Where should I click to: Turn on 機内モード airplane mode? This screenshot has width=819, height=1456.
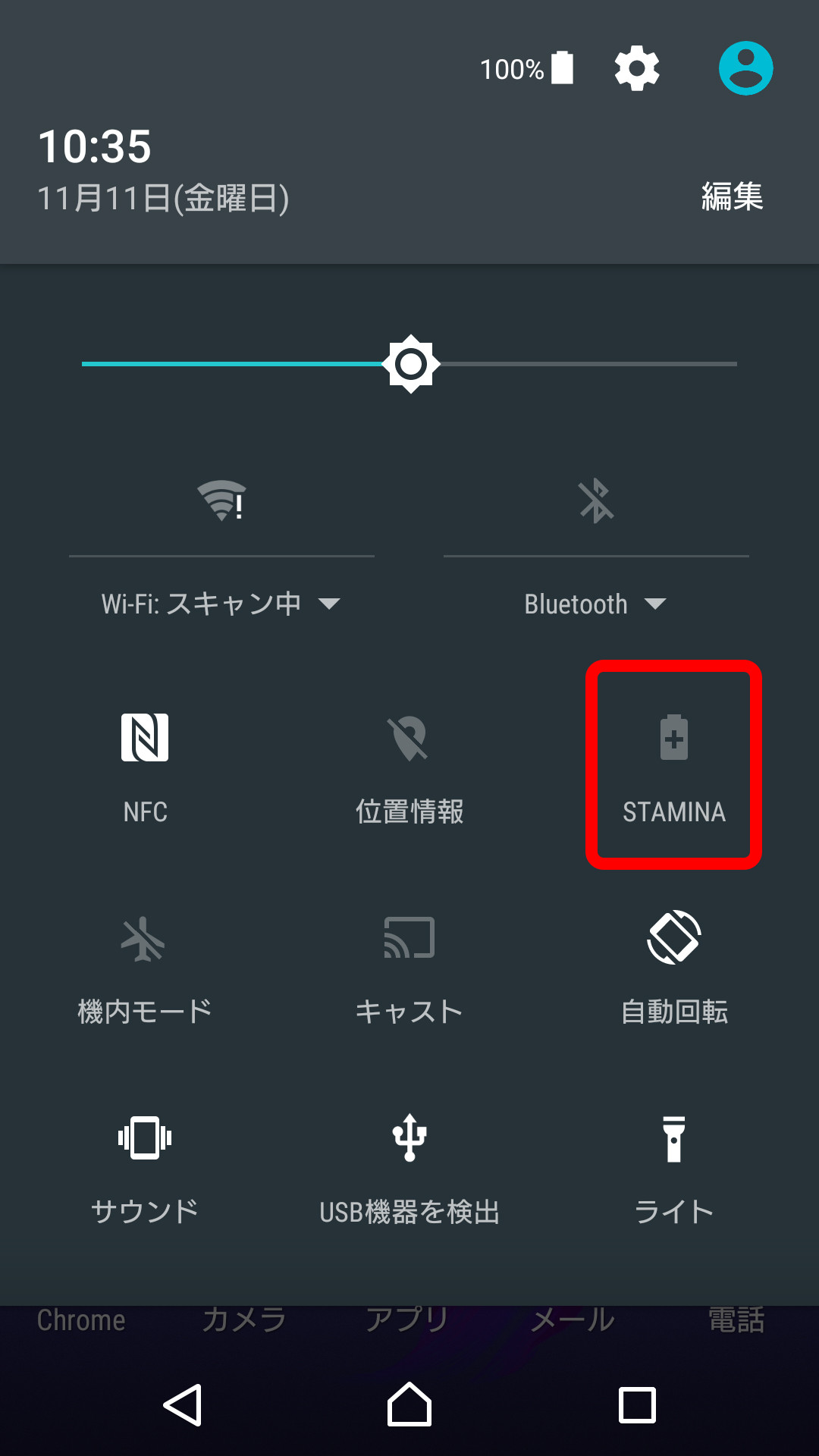(145, 967)
